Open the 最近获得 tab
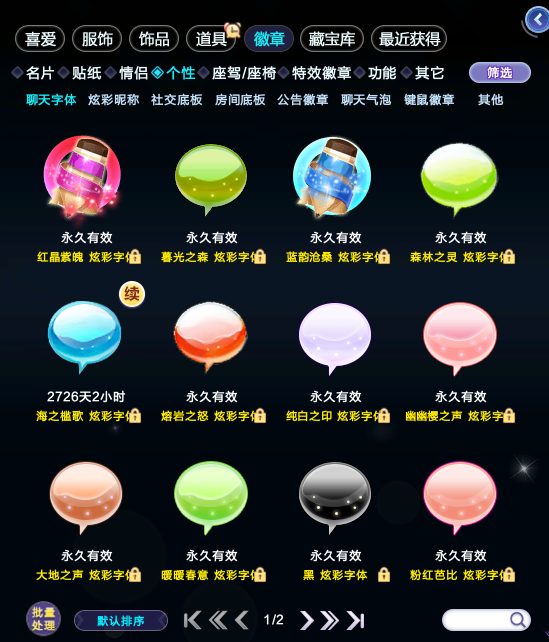 (409, 39)
